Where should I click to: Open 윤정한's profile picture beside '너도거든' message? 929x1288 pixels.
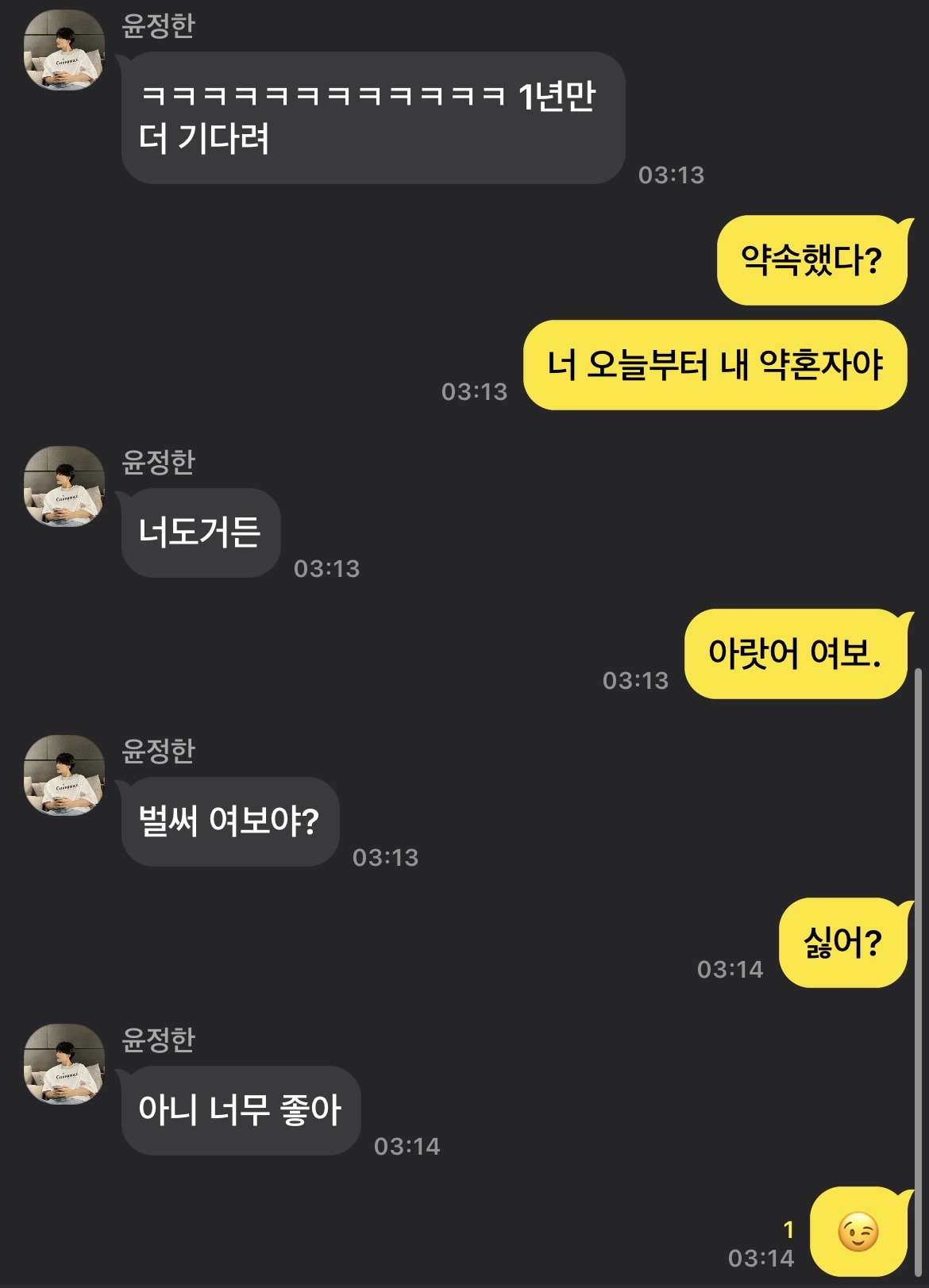click(64, 486)
